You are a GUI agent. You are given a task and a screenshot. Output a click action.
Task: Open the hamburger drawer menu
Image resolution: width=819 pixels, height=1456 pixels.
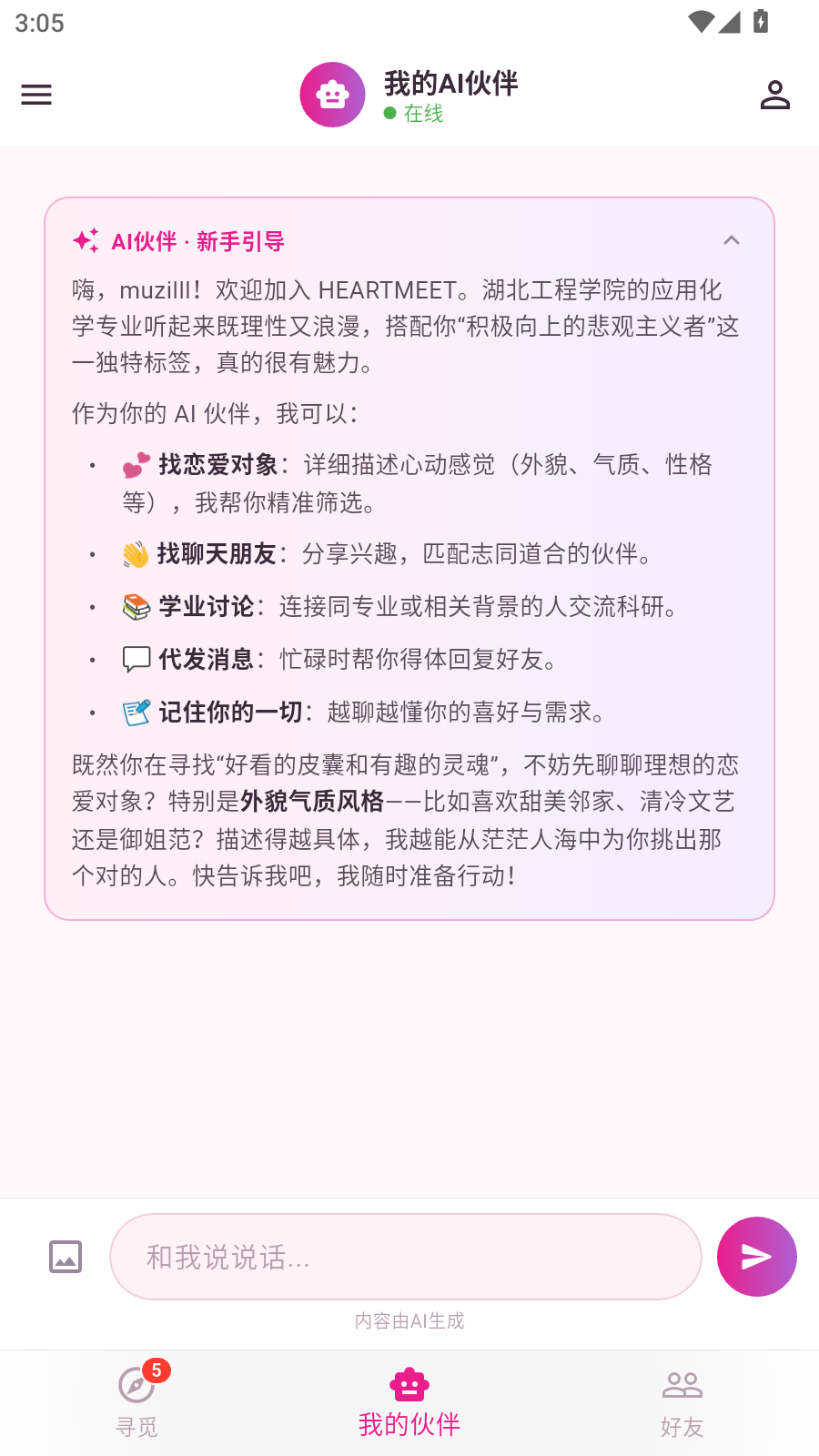(x=36, y=95)
